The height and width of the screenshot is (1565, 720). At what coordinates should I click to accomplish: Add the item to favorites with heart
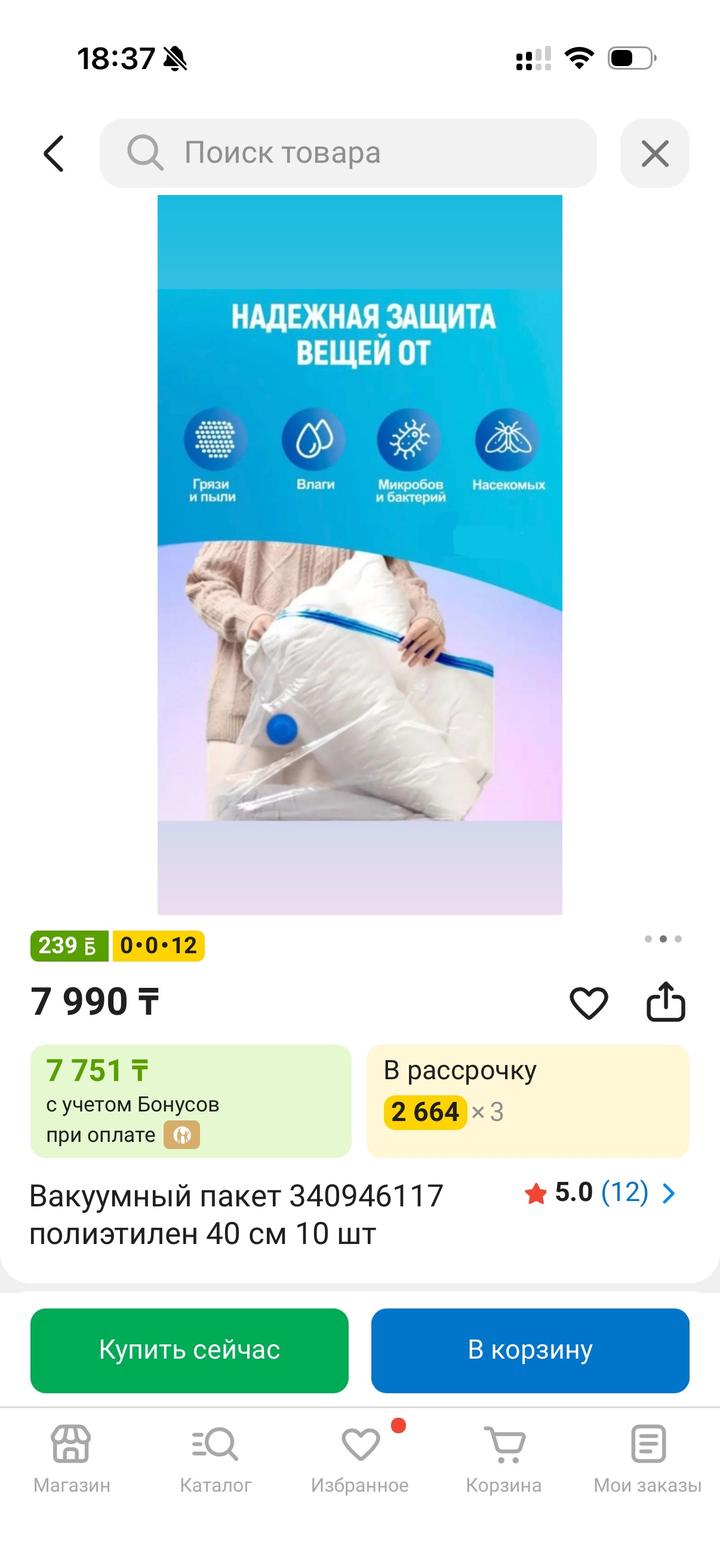[x=588, y=1002]
